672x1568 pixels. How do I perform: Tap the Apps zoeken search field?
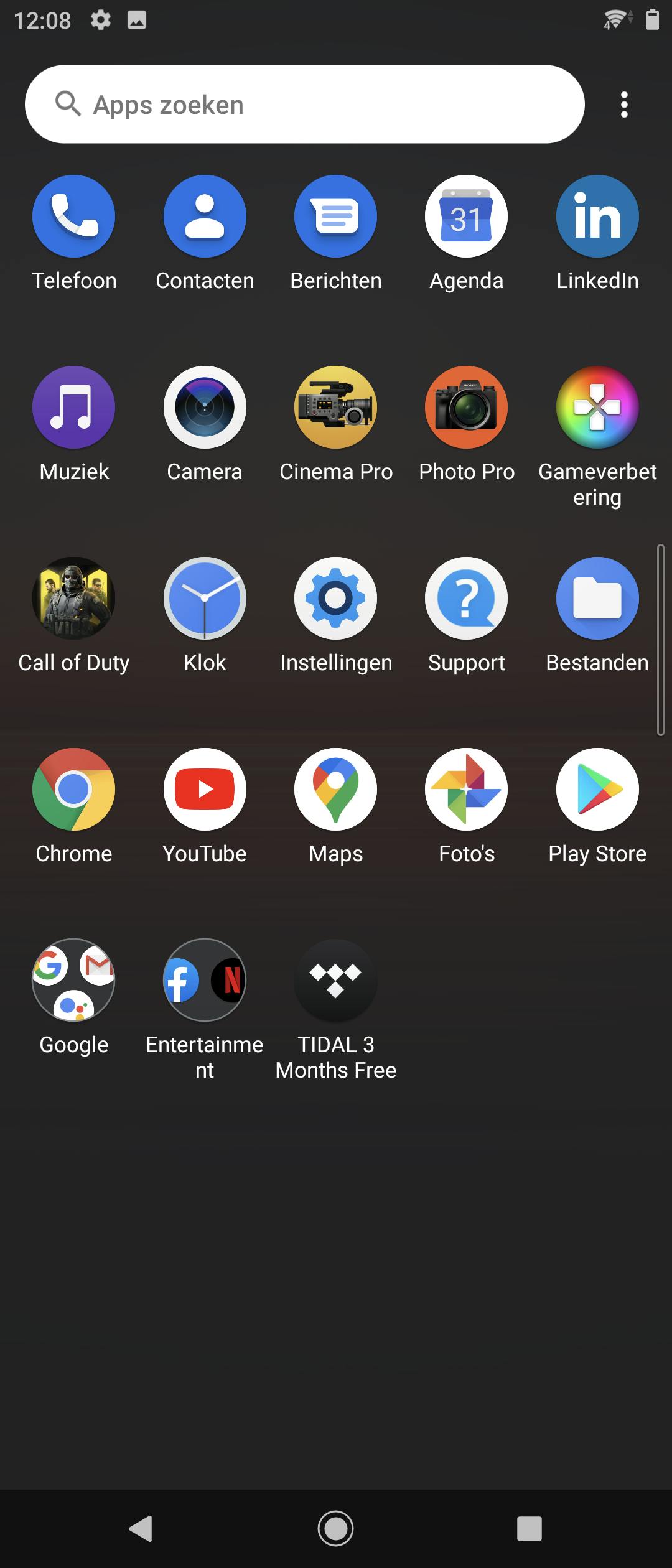(x=305, y=105)
